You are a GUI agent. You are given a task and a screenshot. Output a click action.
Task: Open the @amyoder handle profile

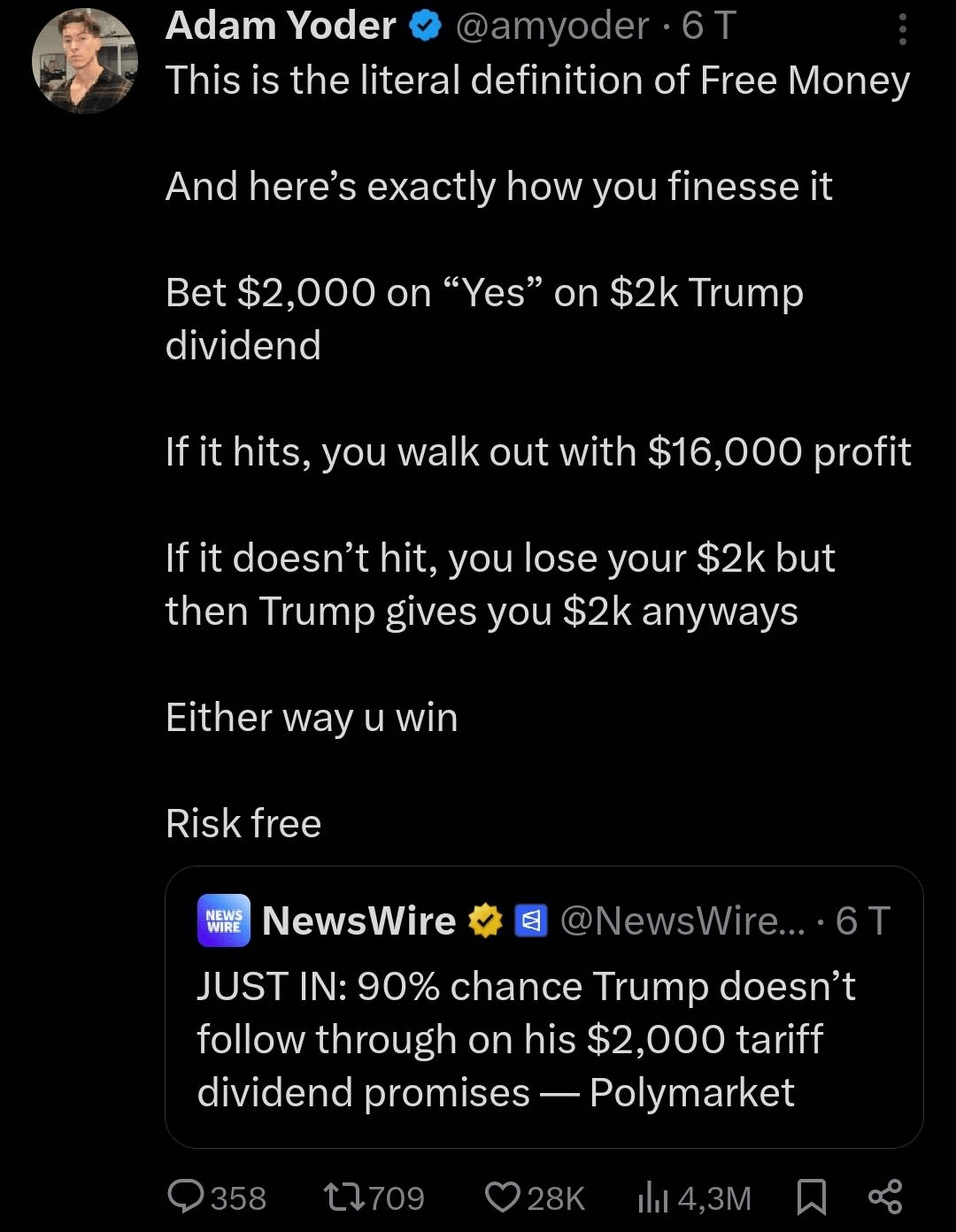coord(551,27)
